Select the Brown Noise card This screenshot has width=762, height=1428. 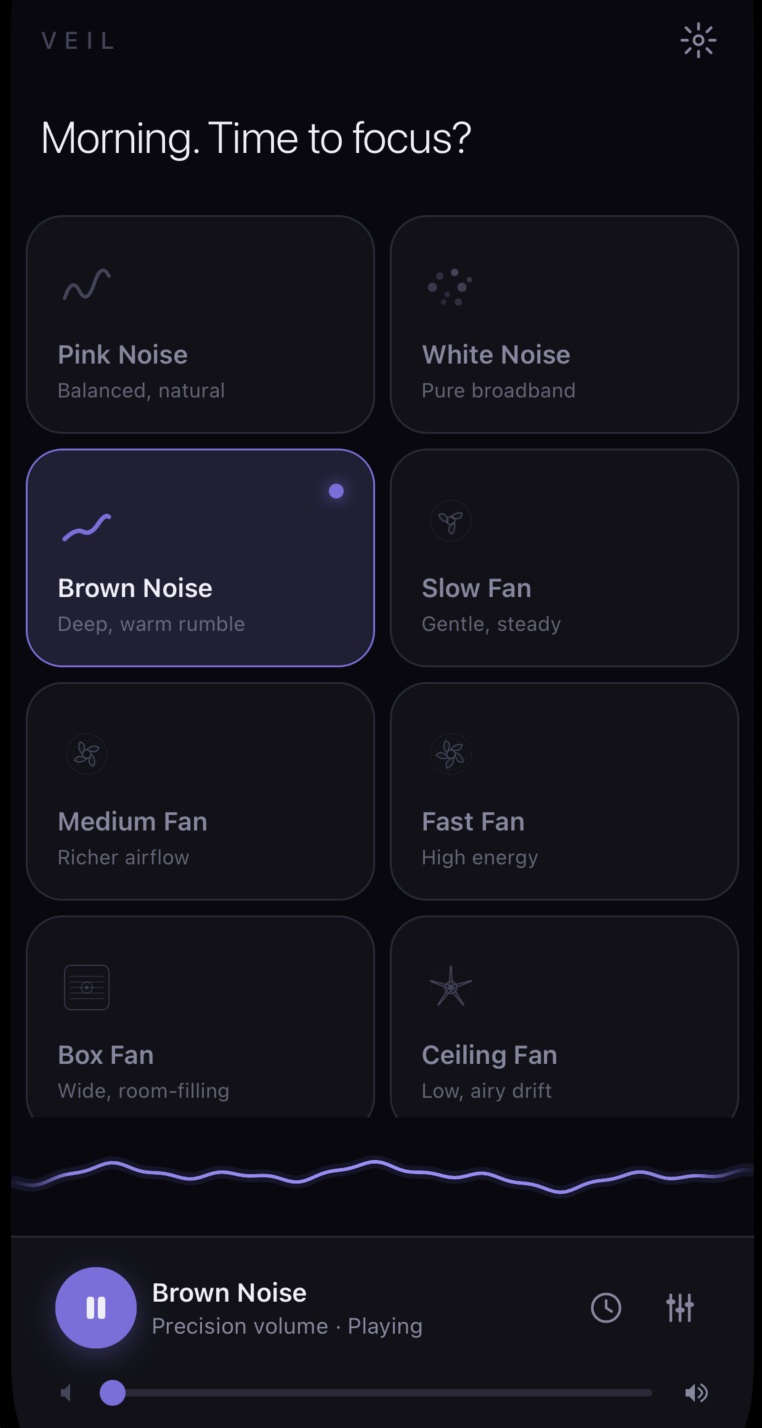coord(200,558)
